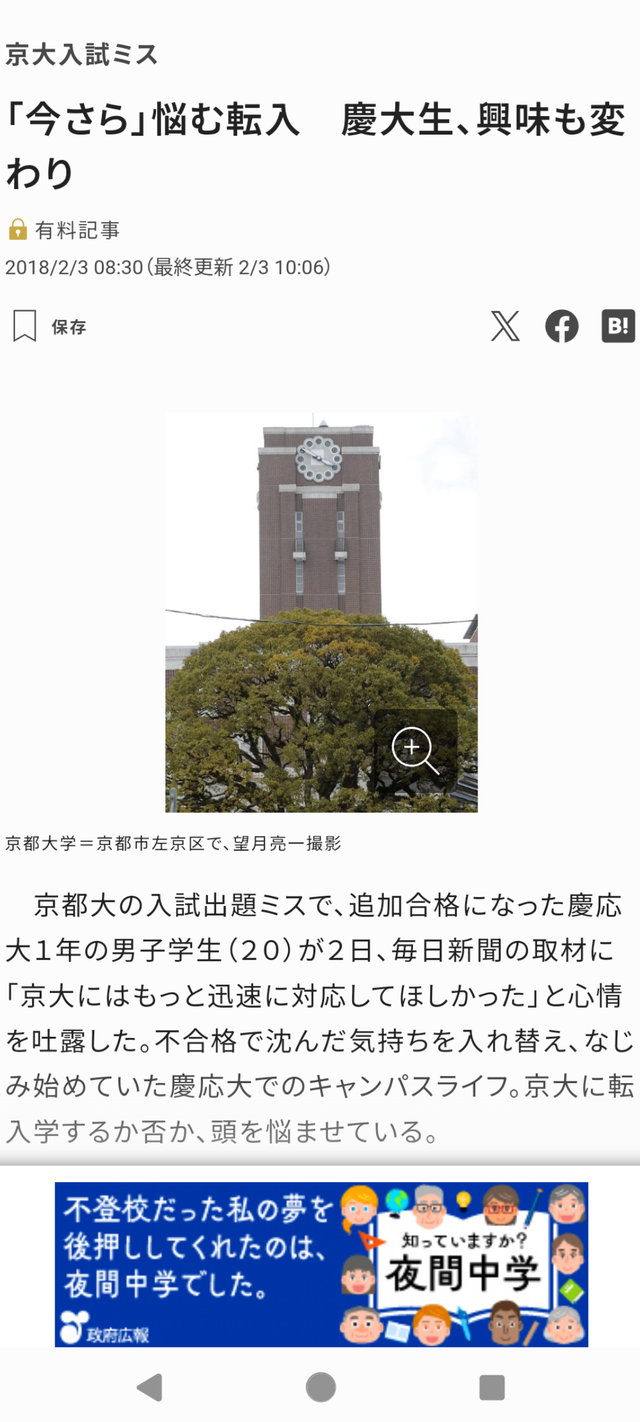Return to the home screen
The height and width of the screenshot is (1422, 640).
[320, 1386]
